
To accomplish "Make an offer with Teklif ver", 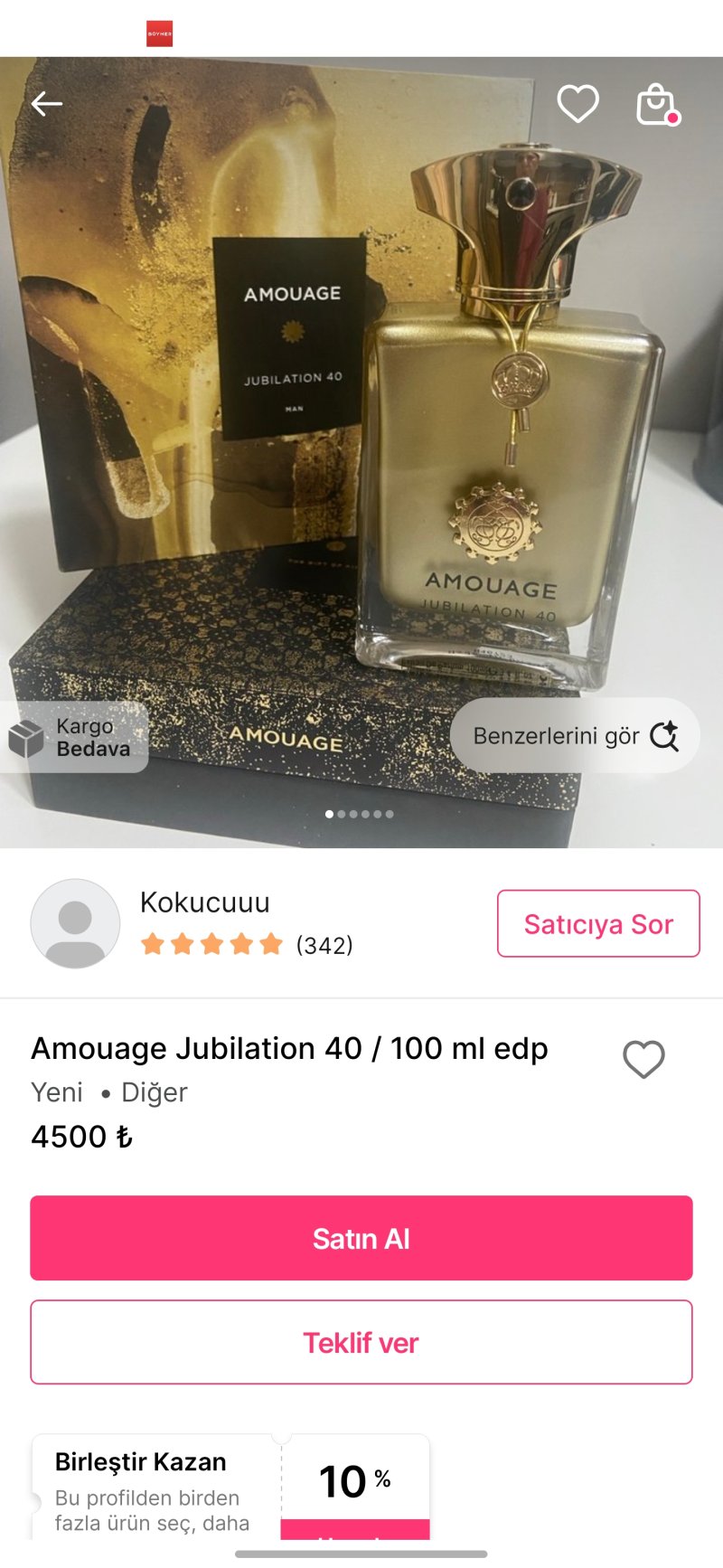I will [x=361, y=1342].
